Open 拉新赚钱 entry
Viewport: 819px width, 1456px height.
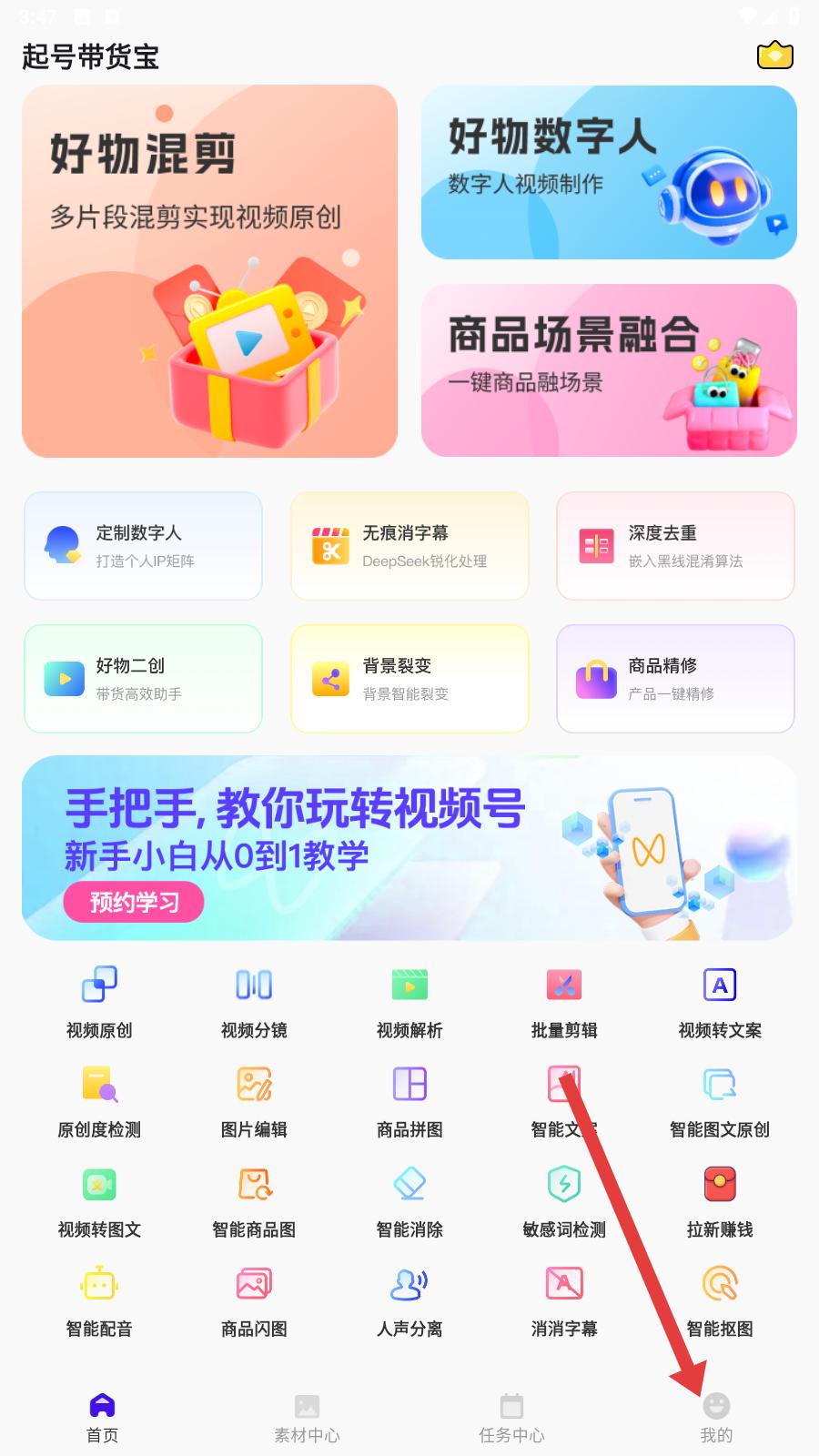[x=720, y=1200]
